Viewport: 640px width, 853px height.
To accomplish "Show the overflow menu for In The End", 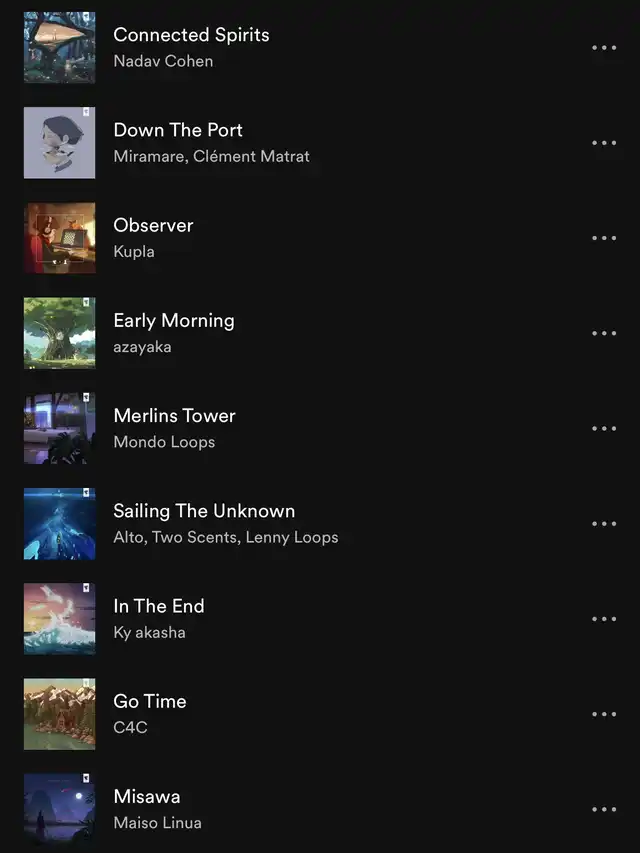I will [x=604, y=619].
